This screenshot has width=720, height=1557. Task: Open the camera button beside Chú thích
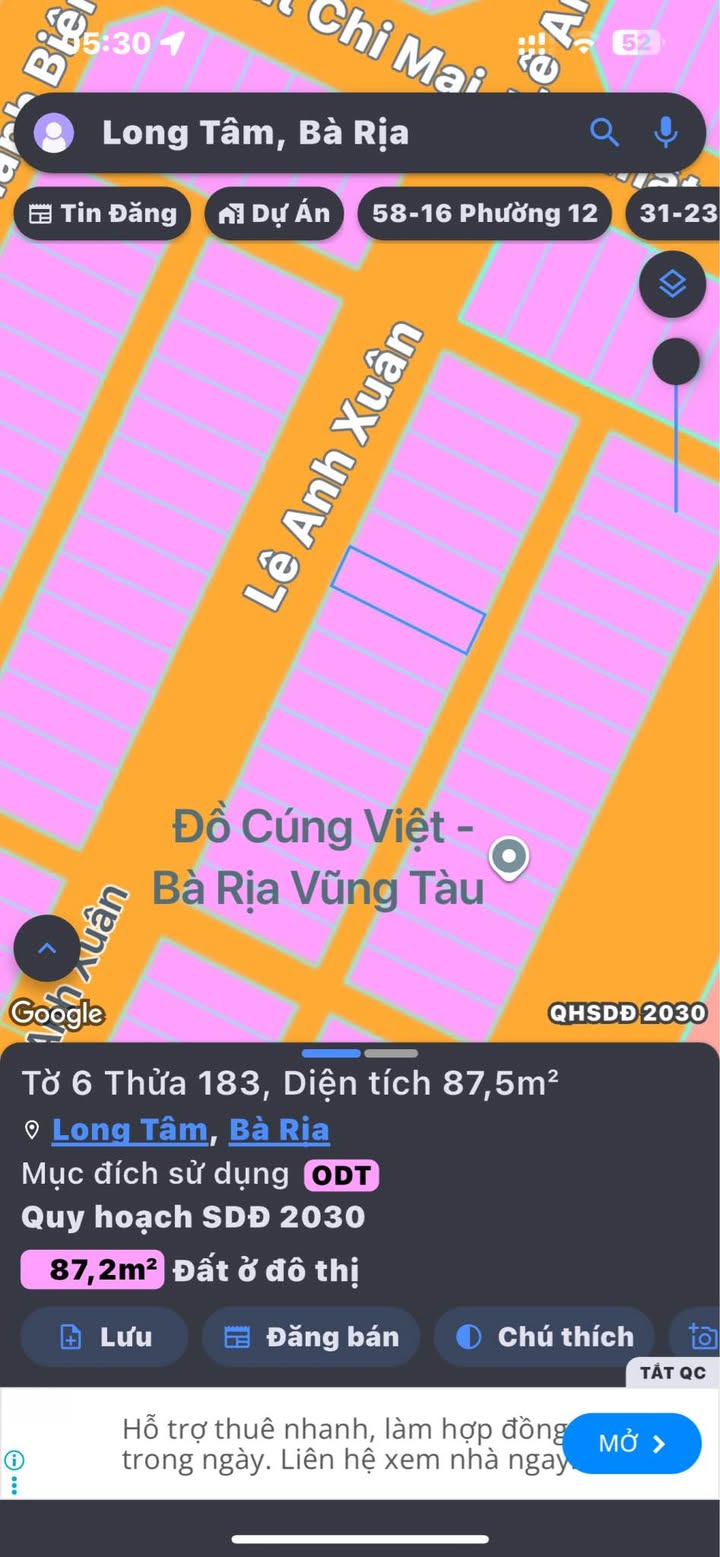(x=702, y=1337)
